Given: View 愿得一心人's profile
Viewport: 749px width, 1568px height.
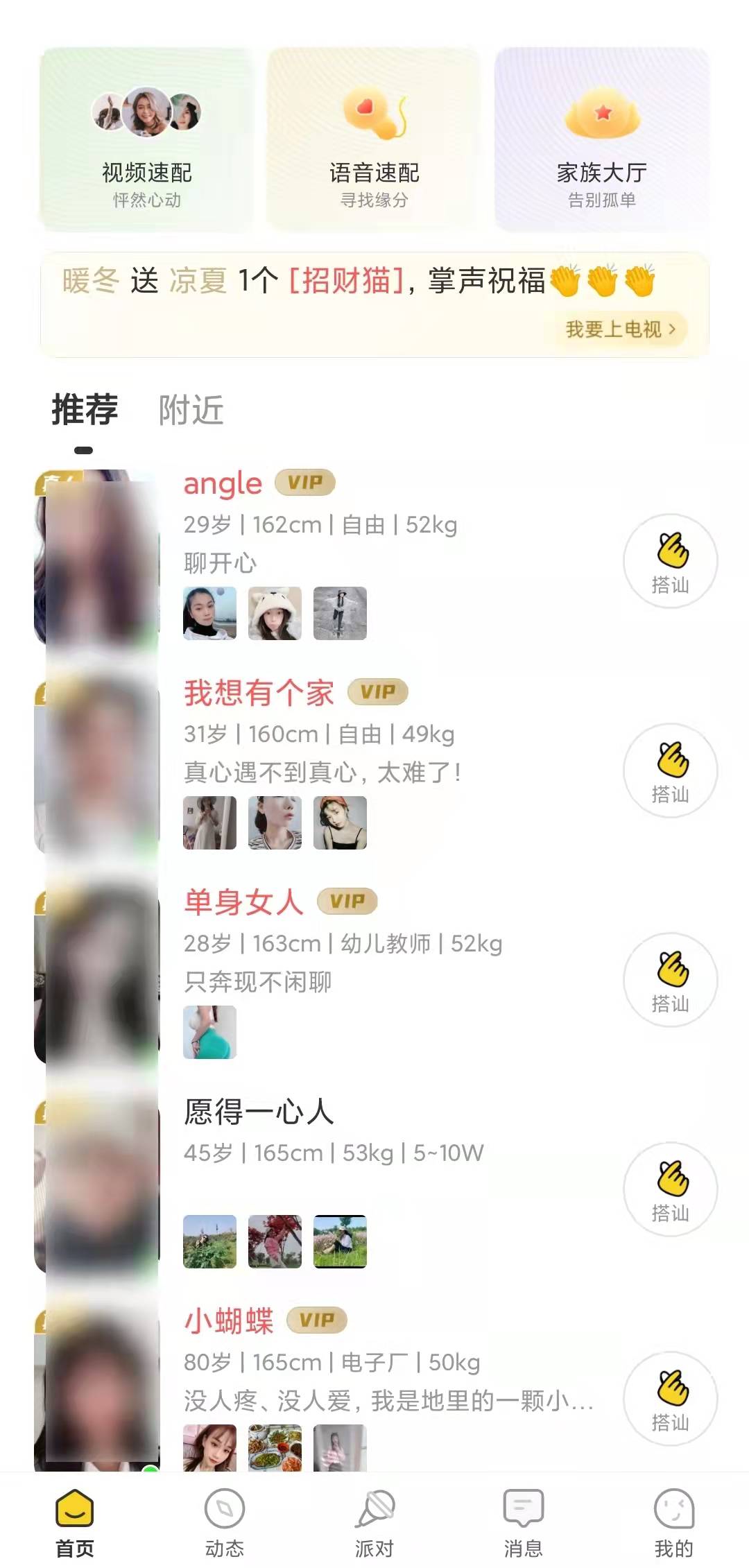Looking at the screenshot, I should point(259,1112).
